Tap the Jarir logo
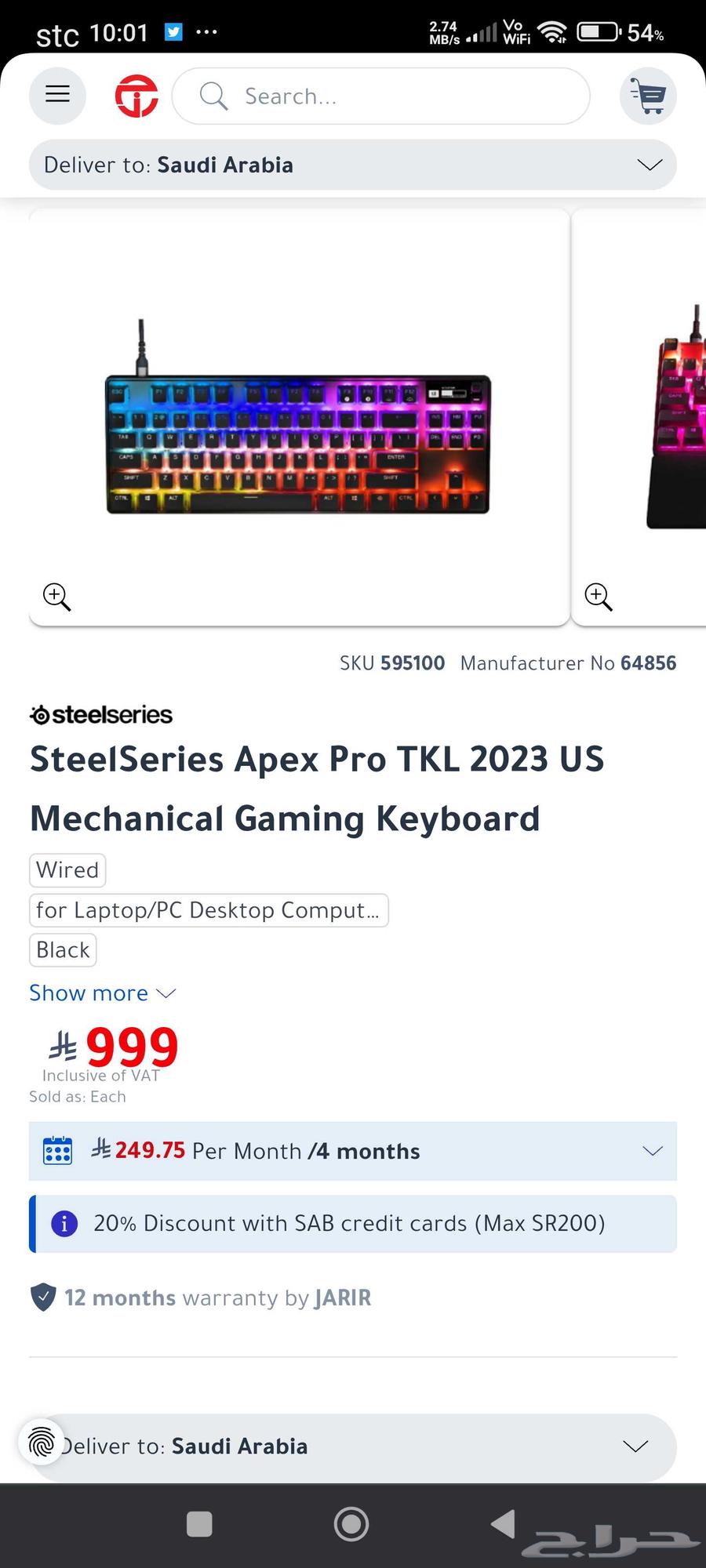 point(136,95)
